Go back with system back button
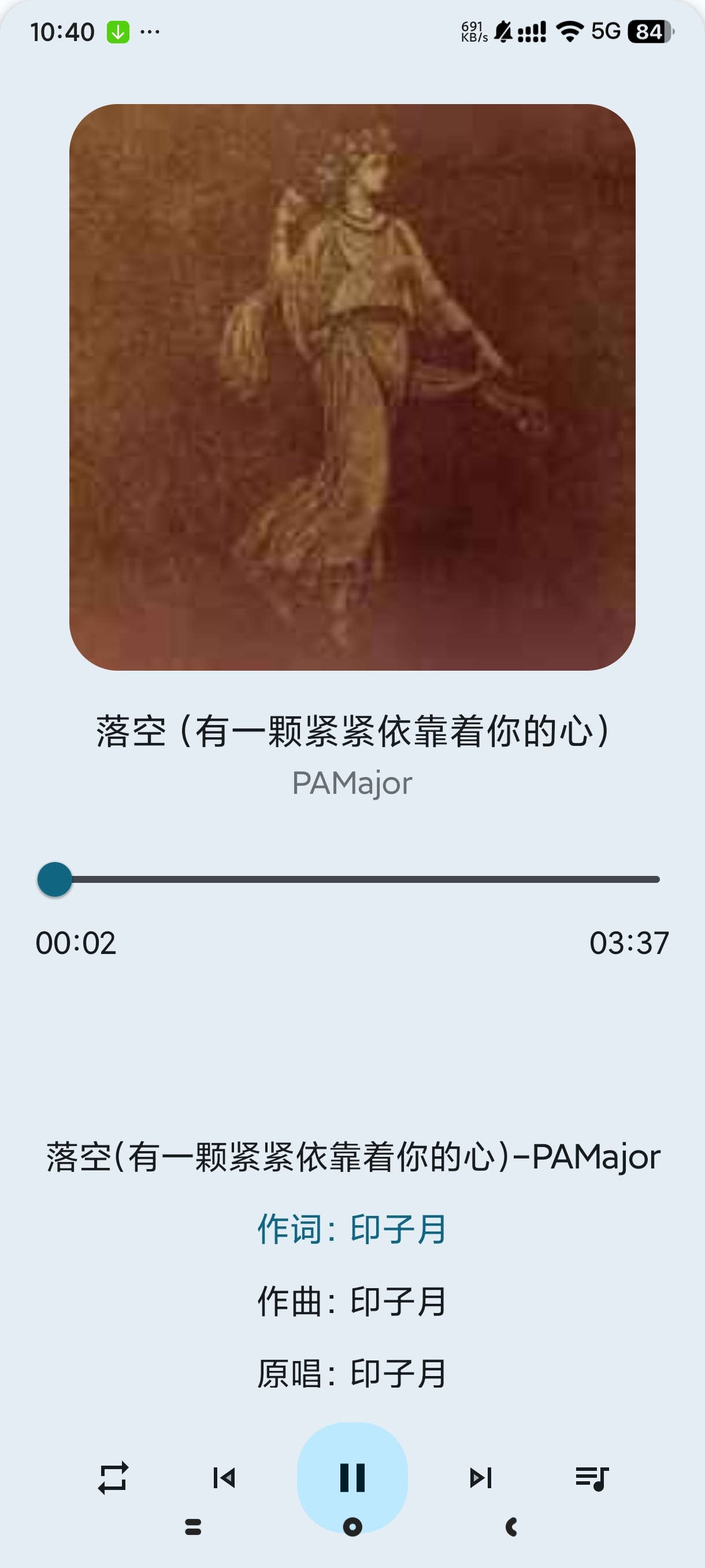Viewport: 705px width, 1568px height. point(511,1526)
